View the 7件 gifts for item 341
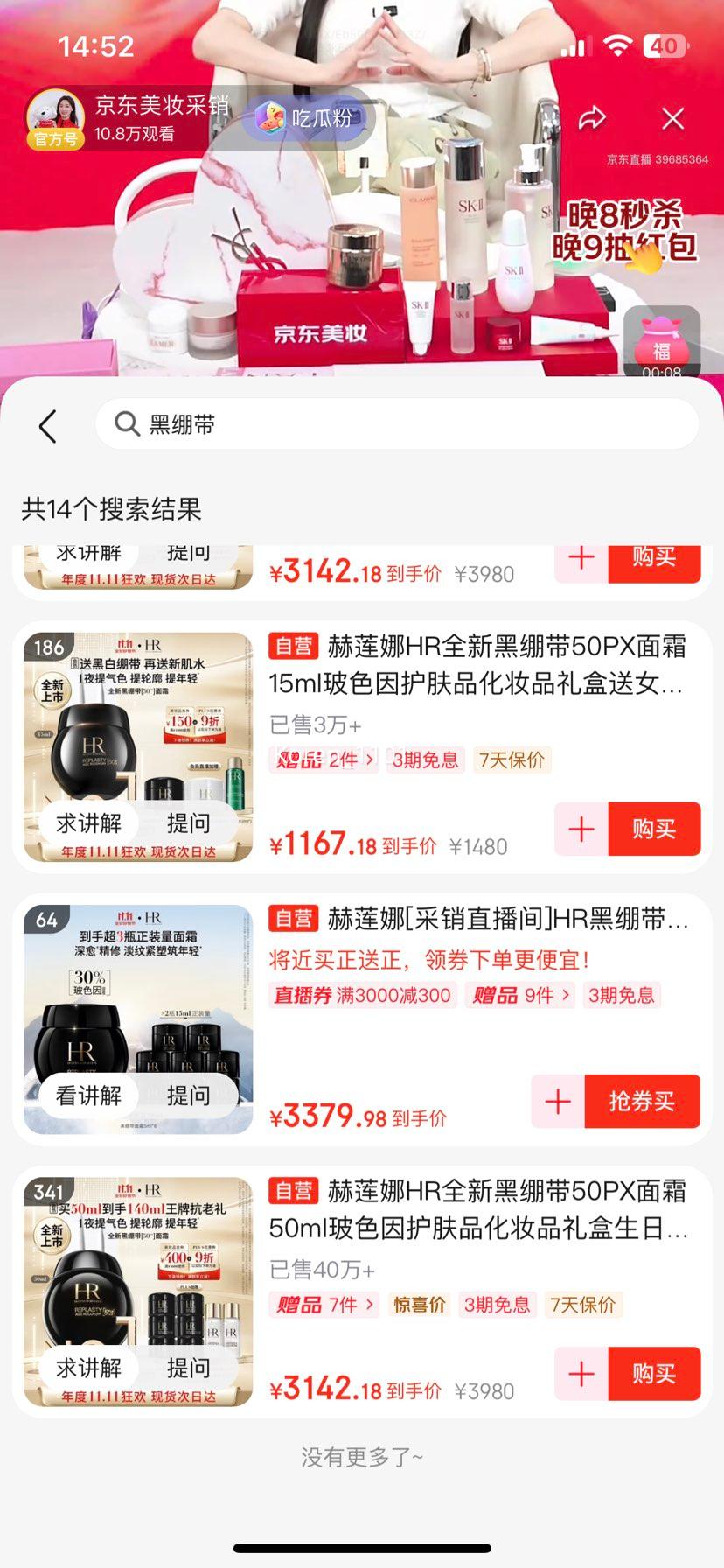 pyautogui.click(x=324, y=1305)
